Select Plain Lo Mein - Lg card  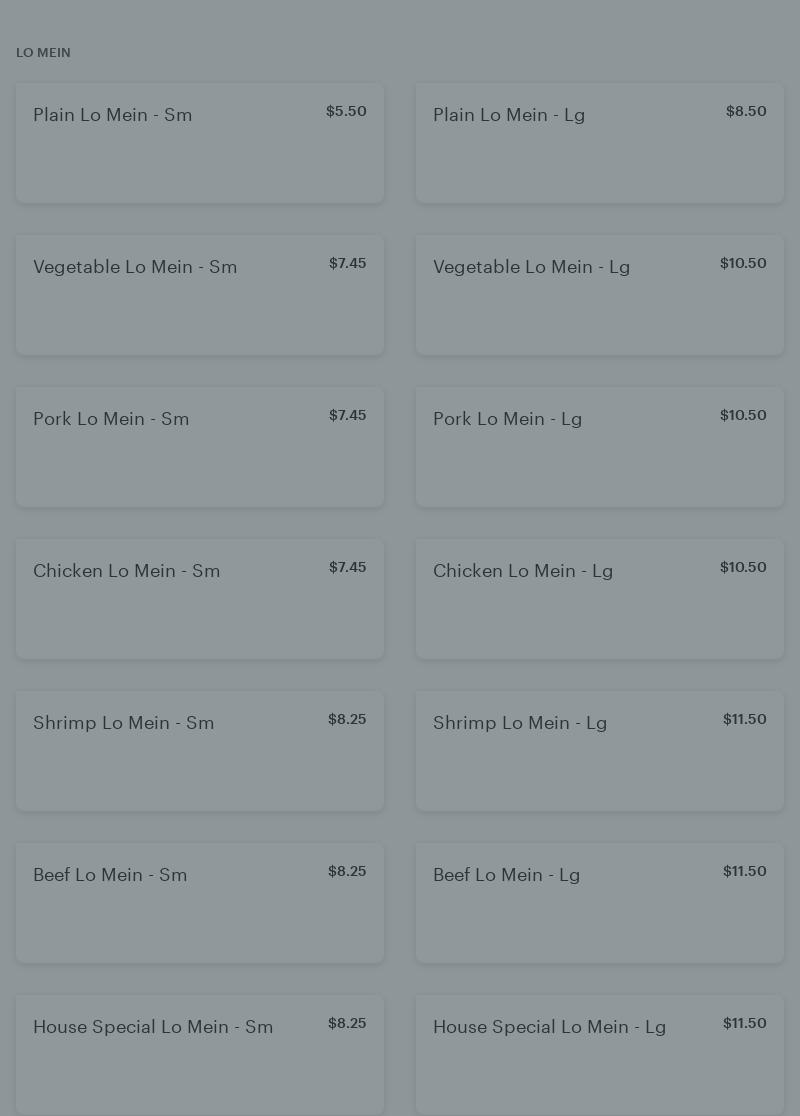[600, 143]
